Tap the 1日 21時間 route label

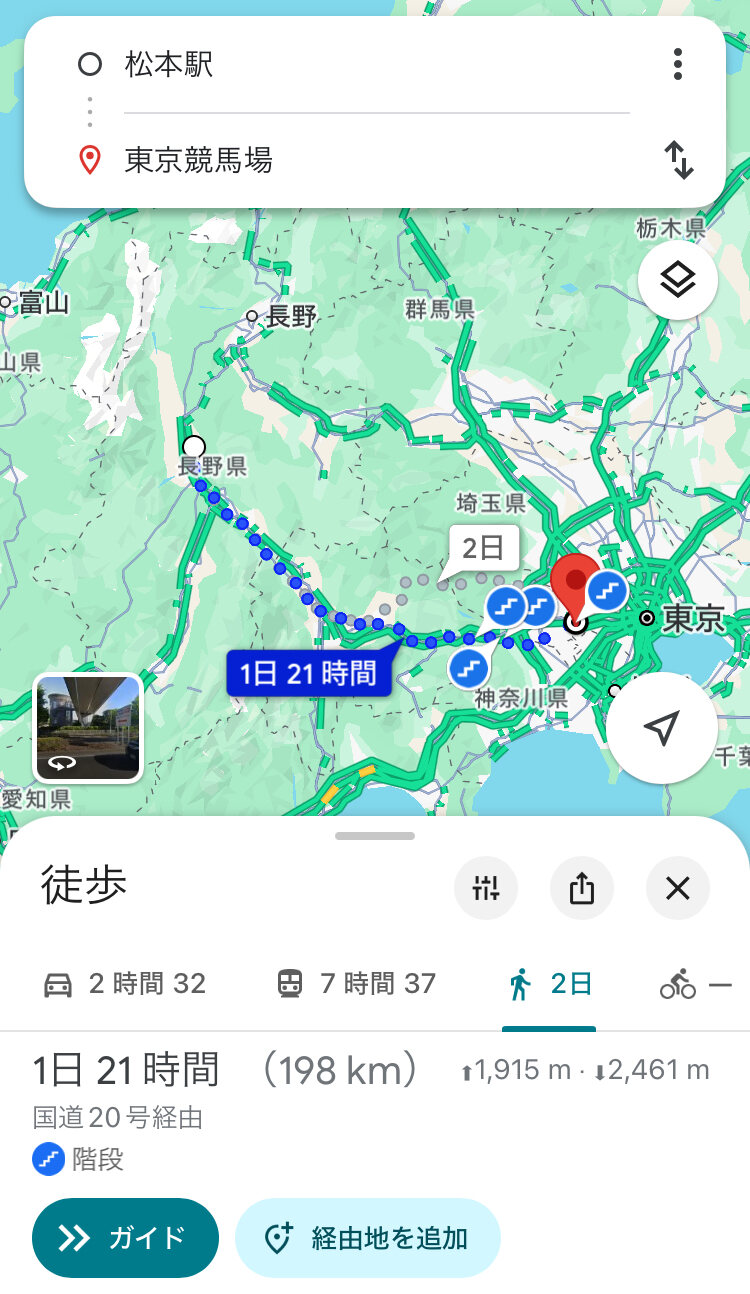tap(308, 673)
